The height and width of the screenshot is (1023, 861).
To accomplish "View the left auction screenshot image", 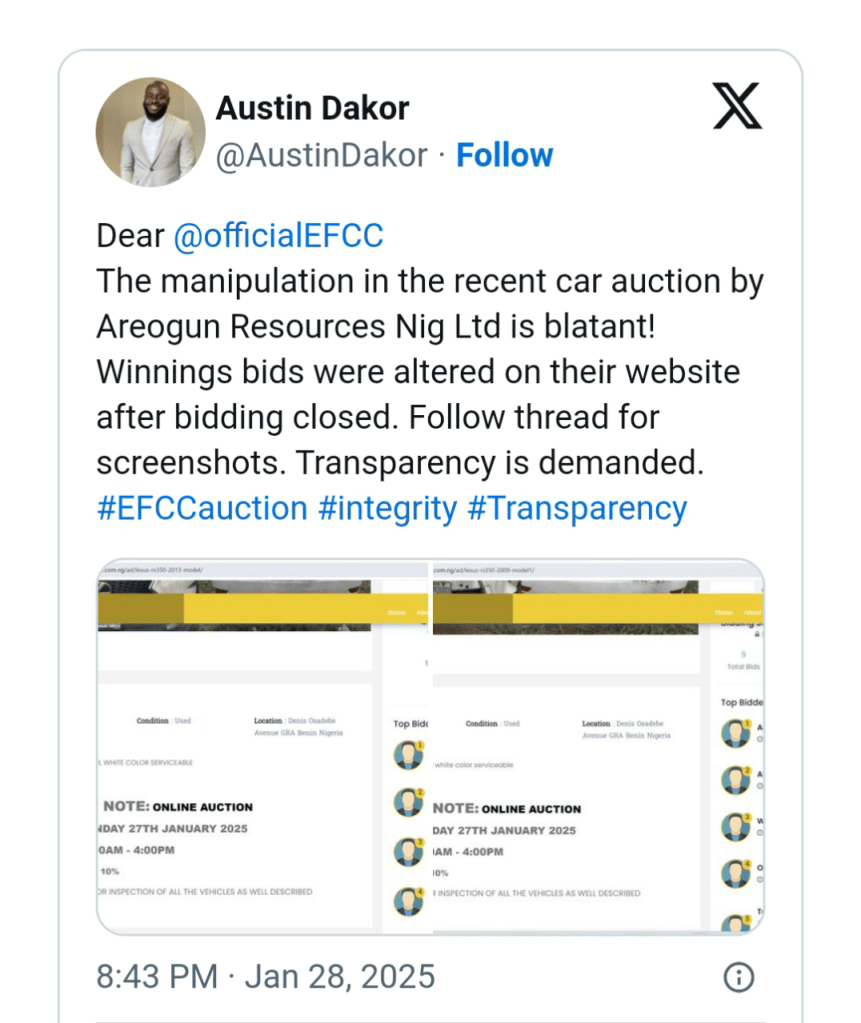I will coord(264,747).
